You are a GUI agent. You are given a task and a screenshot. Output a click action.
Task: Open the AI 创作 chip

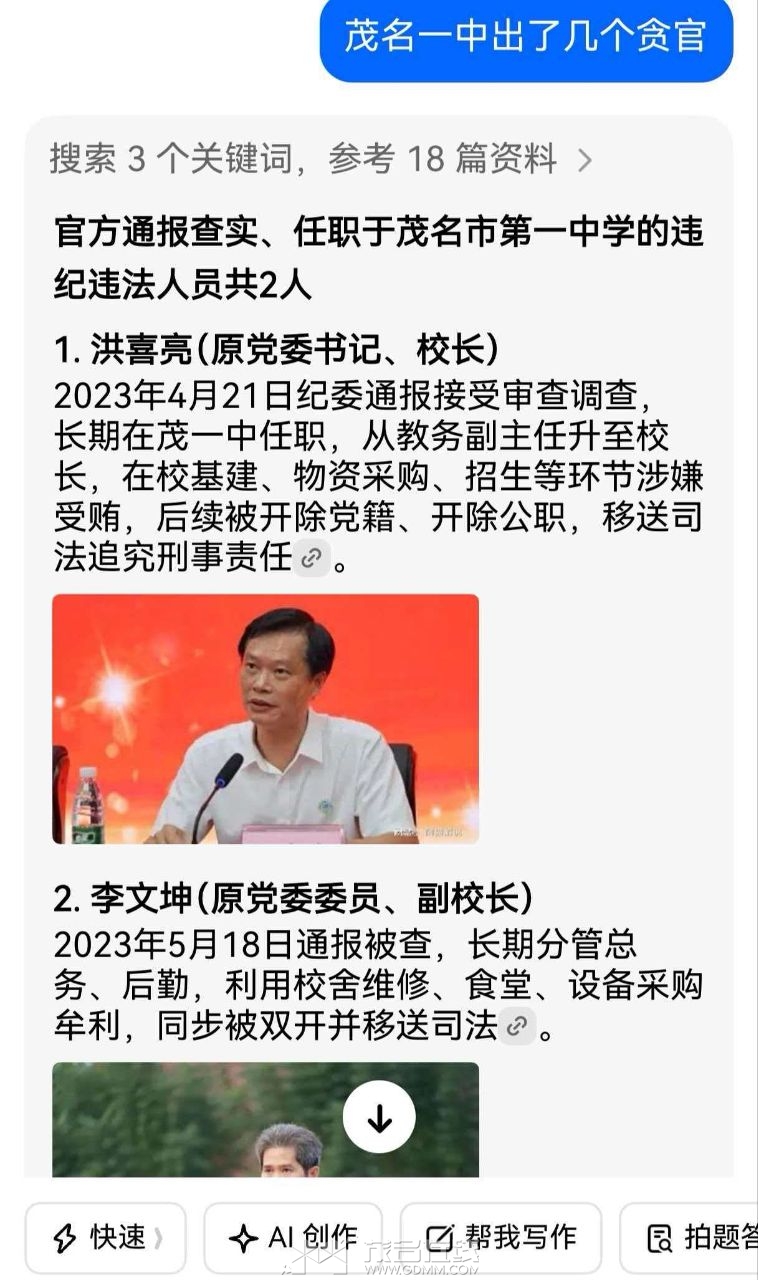click(293, 1238)
